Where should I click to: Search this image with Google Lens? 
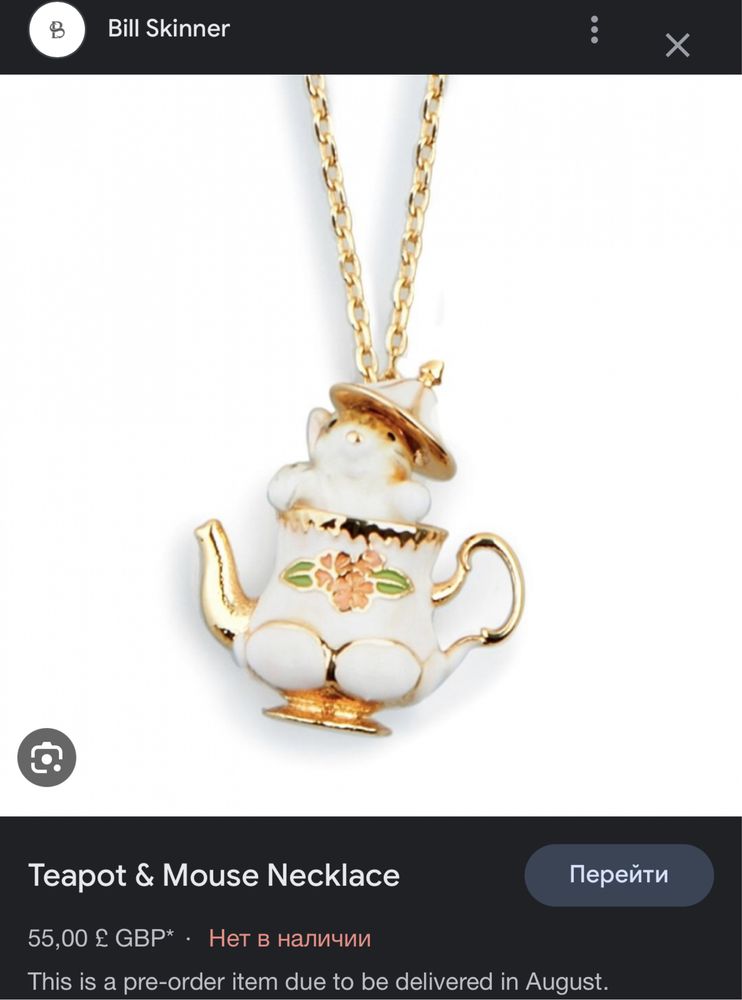[47, 758]
